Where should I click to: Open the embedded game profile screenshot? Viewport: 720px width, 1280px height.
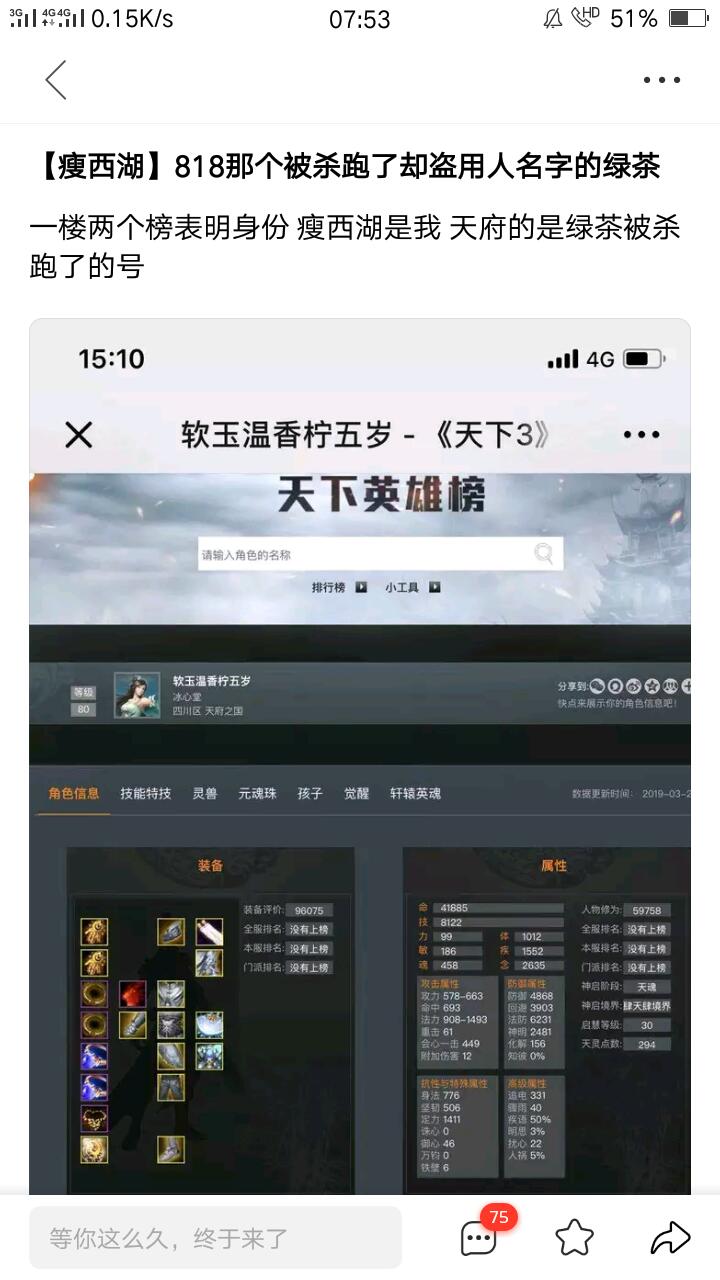(x=360, y=760)
